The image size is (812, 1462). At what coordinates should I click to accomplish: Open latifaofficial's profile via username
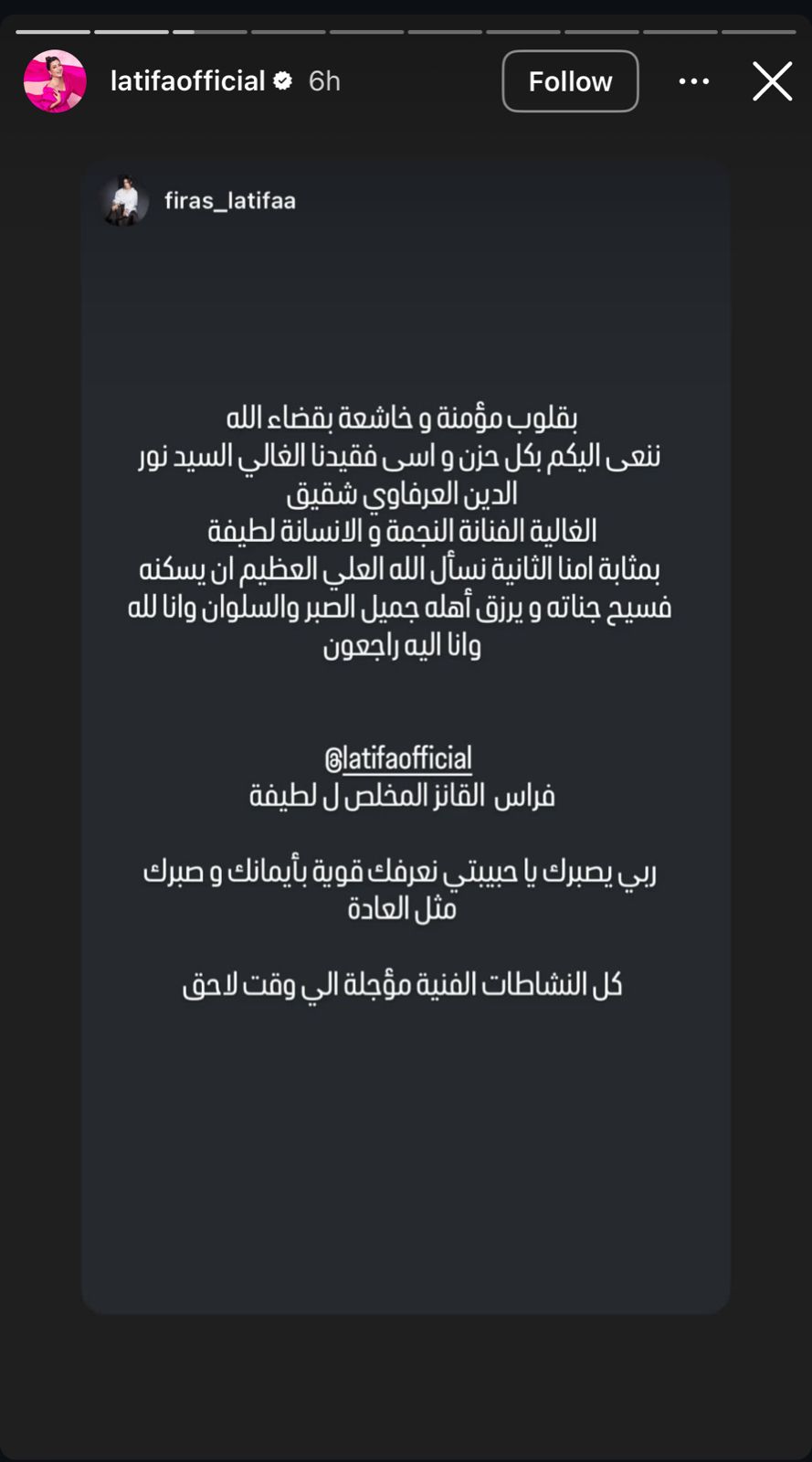pyautogui.click(x=187, y=80)
